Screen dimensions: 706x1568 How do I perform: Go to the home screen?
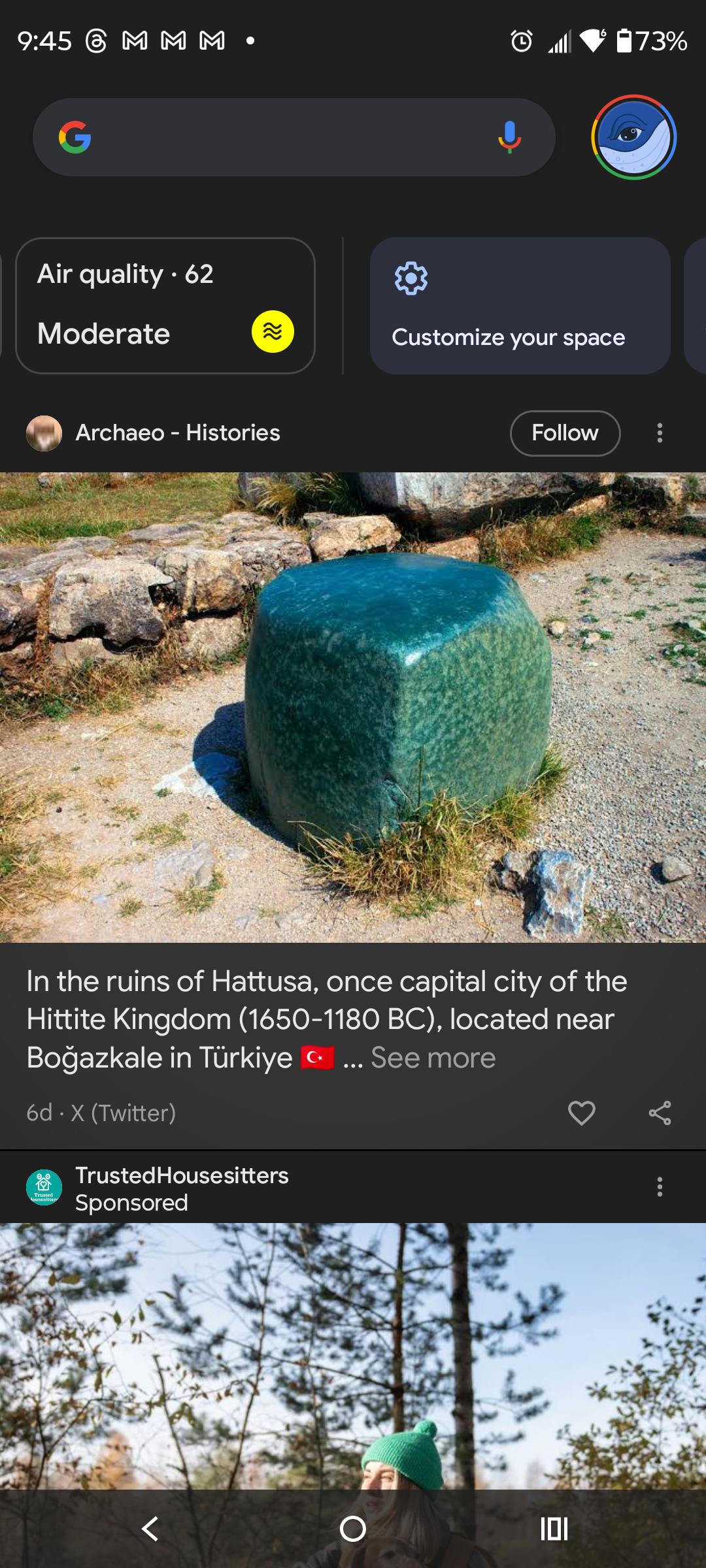click(x=353, y=1529)
